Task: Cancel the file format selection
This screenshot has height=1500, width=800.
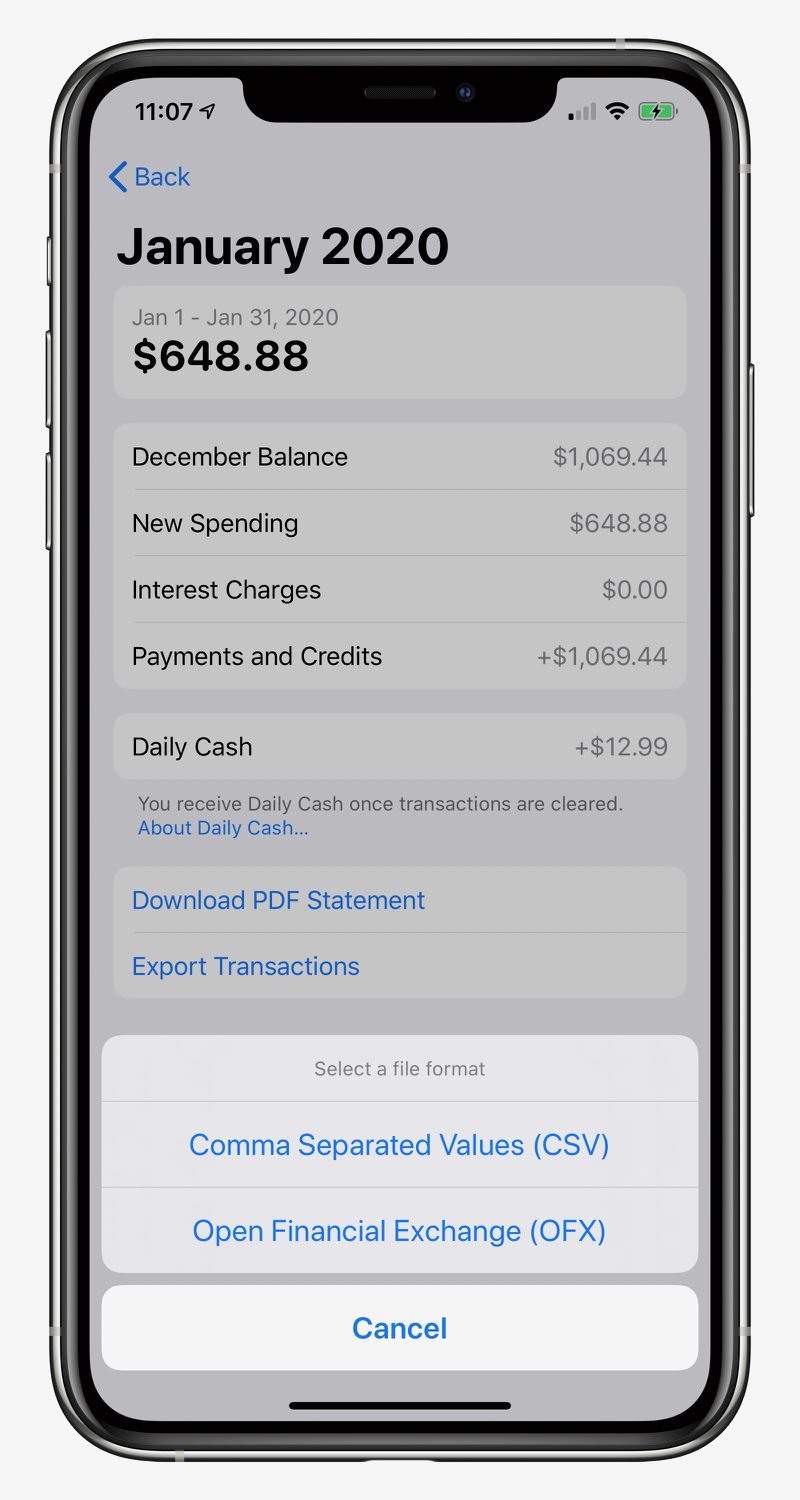Action: [x=399, y=1328]
